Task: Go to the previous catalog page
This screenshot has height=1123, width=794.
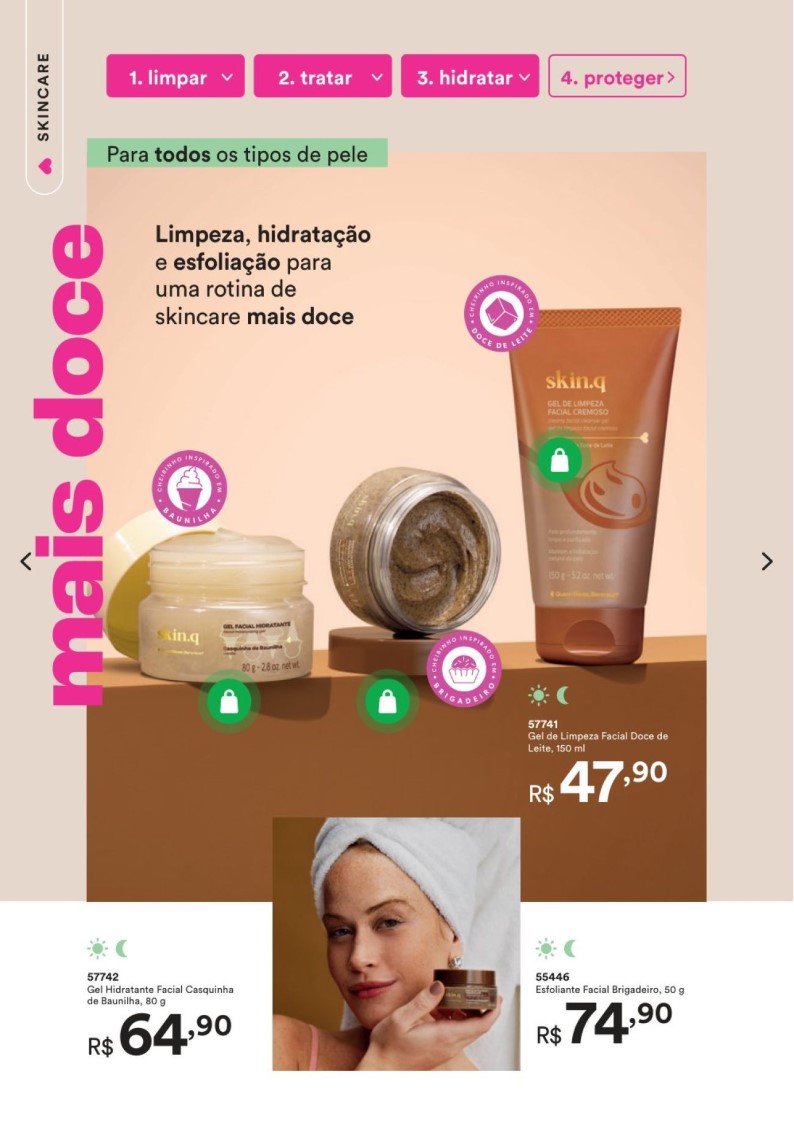Action: tap(26, 562)
